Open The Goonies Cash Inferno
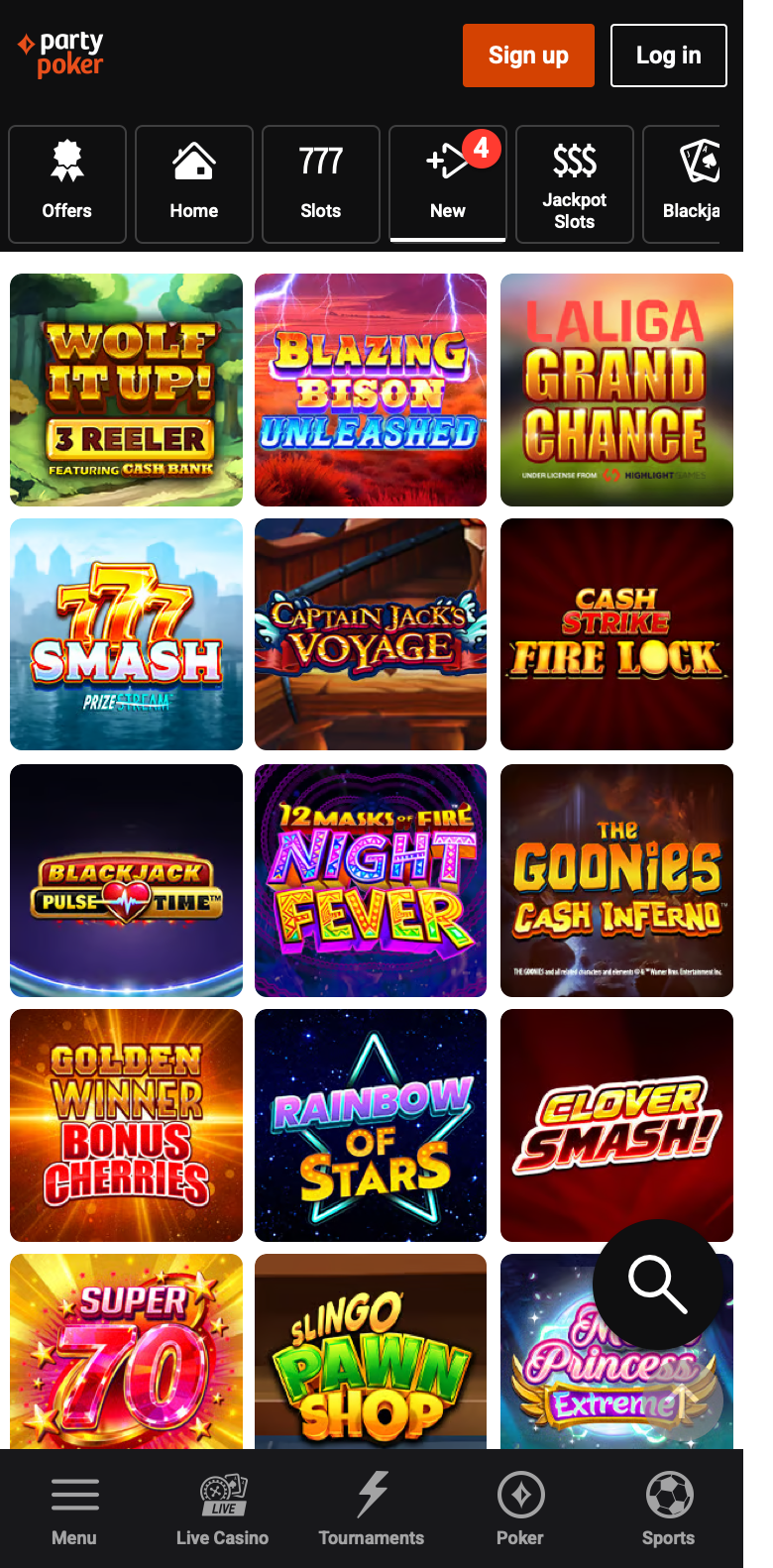The height and width of the screenshot is (1568, 773). 616,880
